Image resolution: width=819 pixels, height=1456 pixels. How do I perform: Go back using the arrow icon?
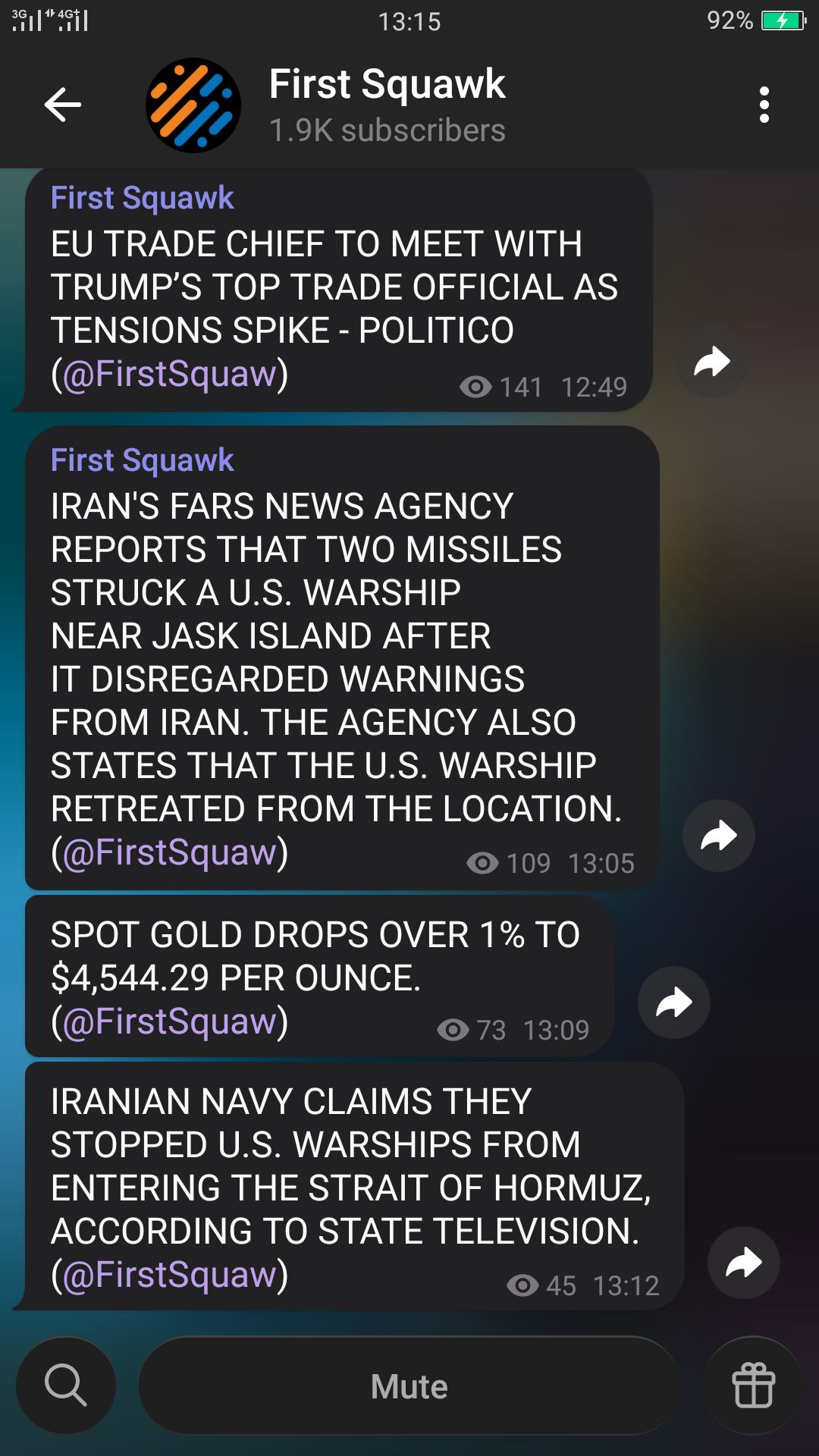(62, 105)
